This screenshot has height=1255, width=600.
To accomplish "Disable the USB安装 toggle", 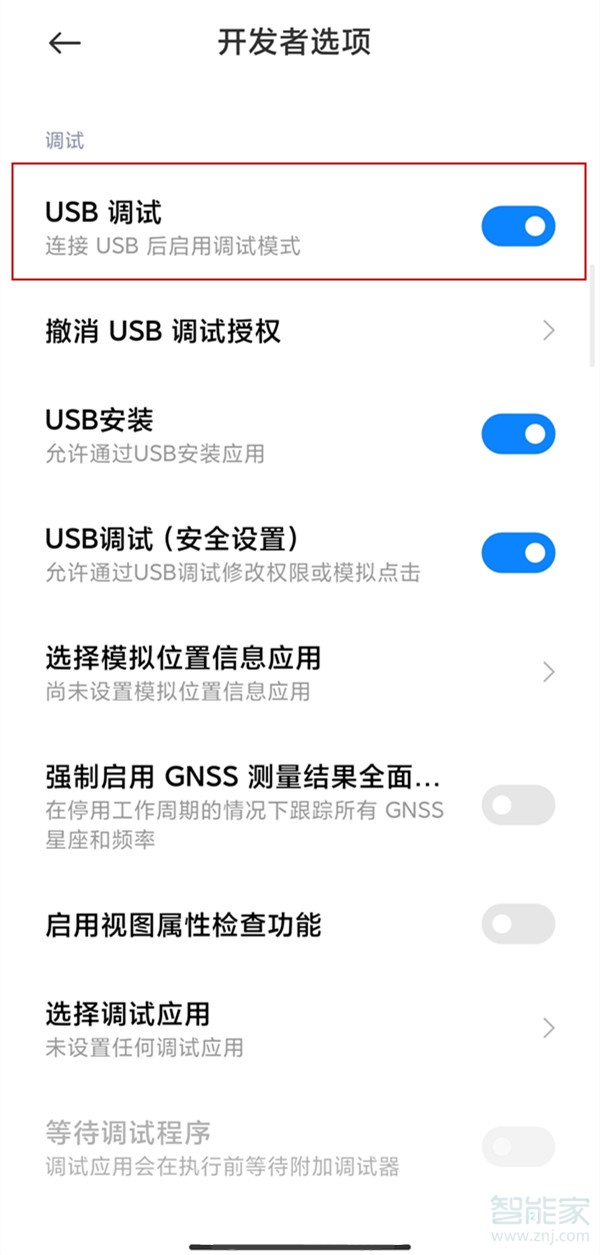I will coord(518,435).
